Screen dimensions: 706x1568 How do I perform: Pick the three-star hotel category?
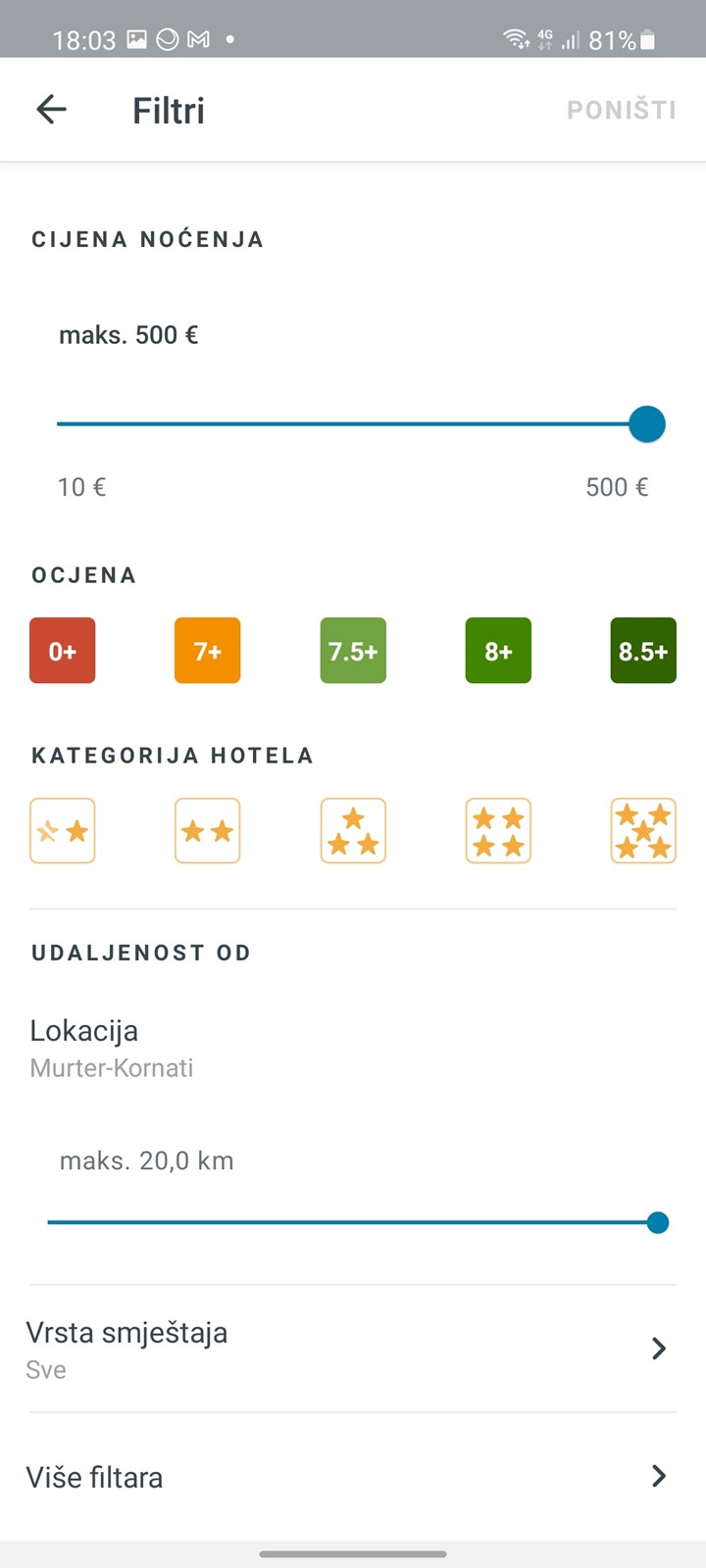tap(353, 831)
